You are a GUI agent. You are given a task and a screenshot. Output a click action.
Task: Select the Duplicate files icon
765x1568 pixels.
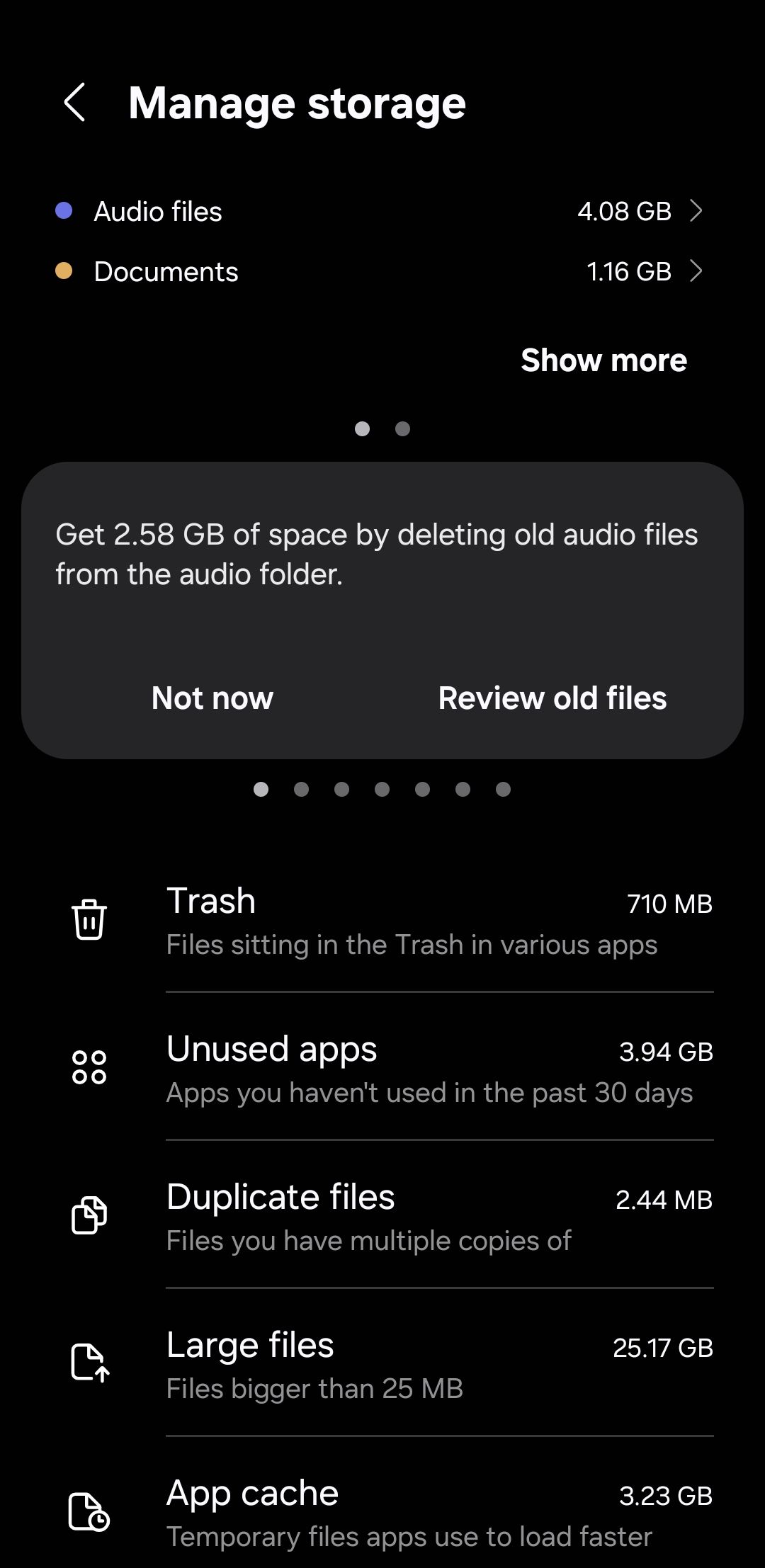(88, 1215)
